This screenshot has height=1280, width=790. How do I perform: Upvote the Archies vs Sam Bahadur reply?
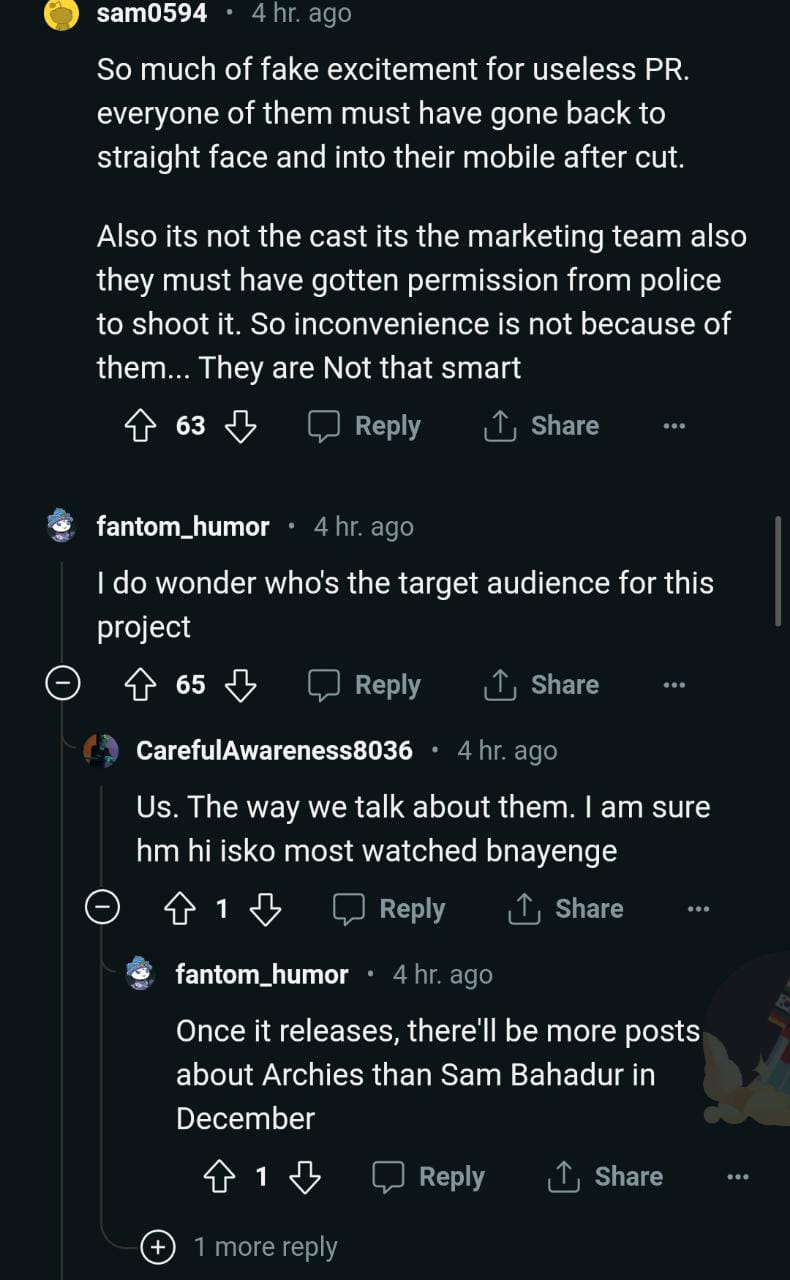(x=219, y=1177)
